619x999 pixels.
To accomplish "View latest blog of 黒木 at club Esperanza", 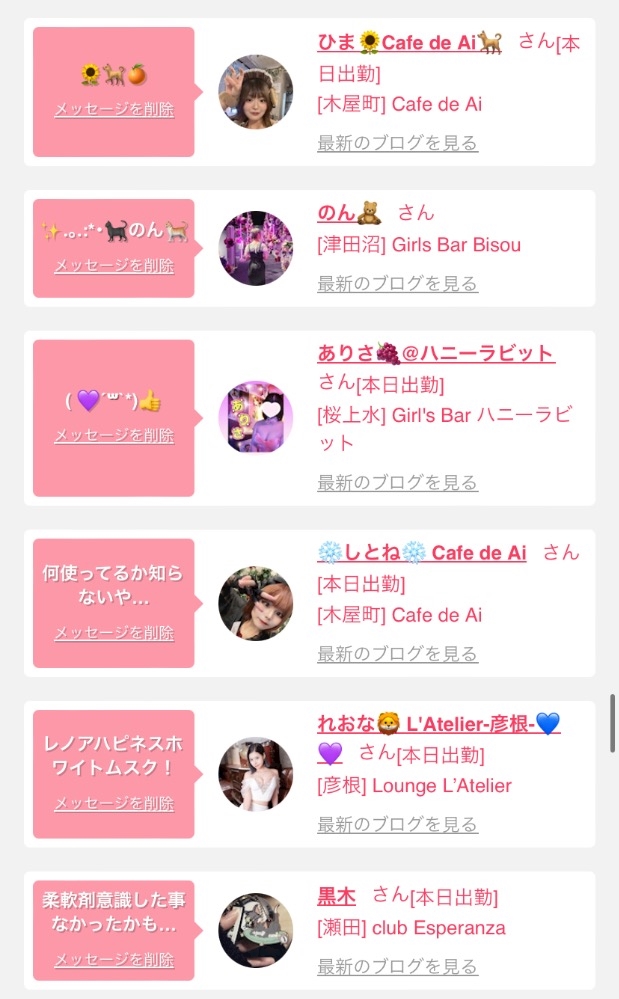I will (x=397, y=967).
